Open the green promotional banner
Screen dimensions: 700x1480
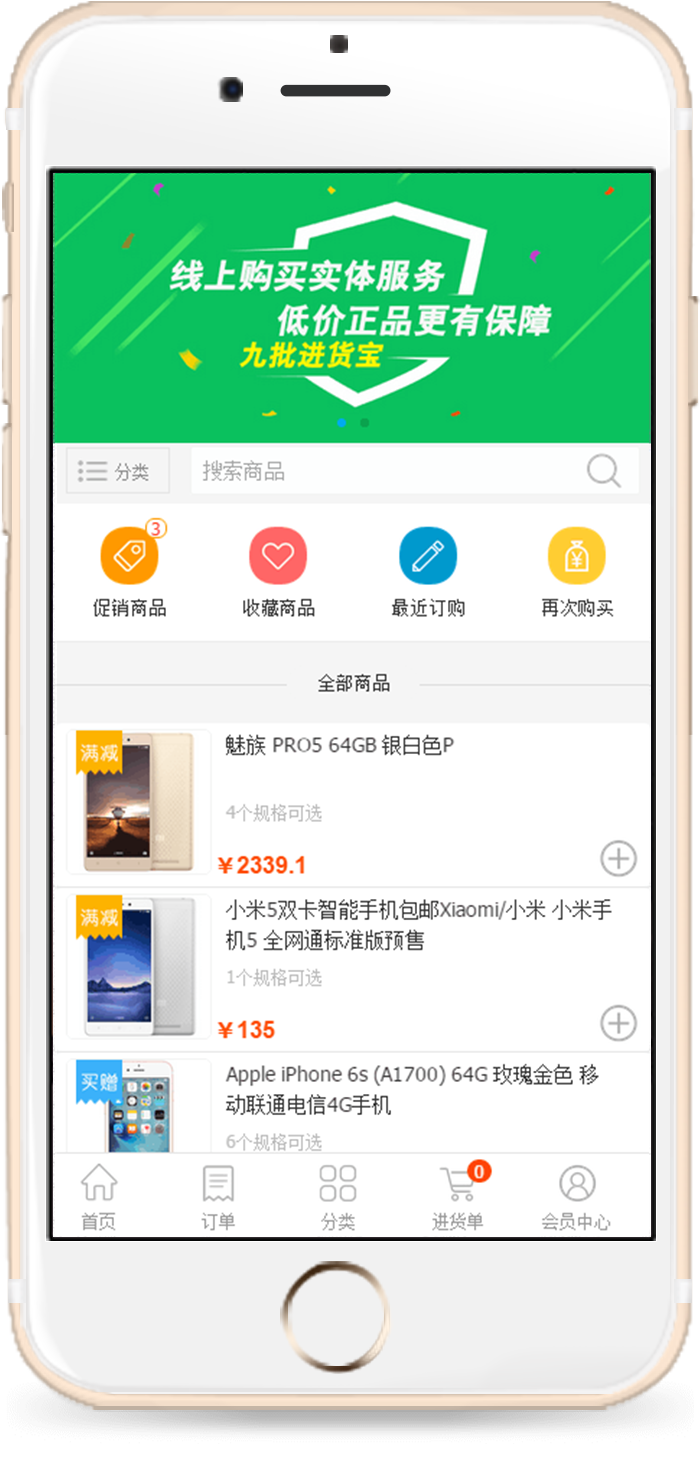(x=352, y=307)
